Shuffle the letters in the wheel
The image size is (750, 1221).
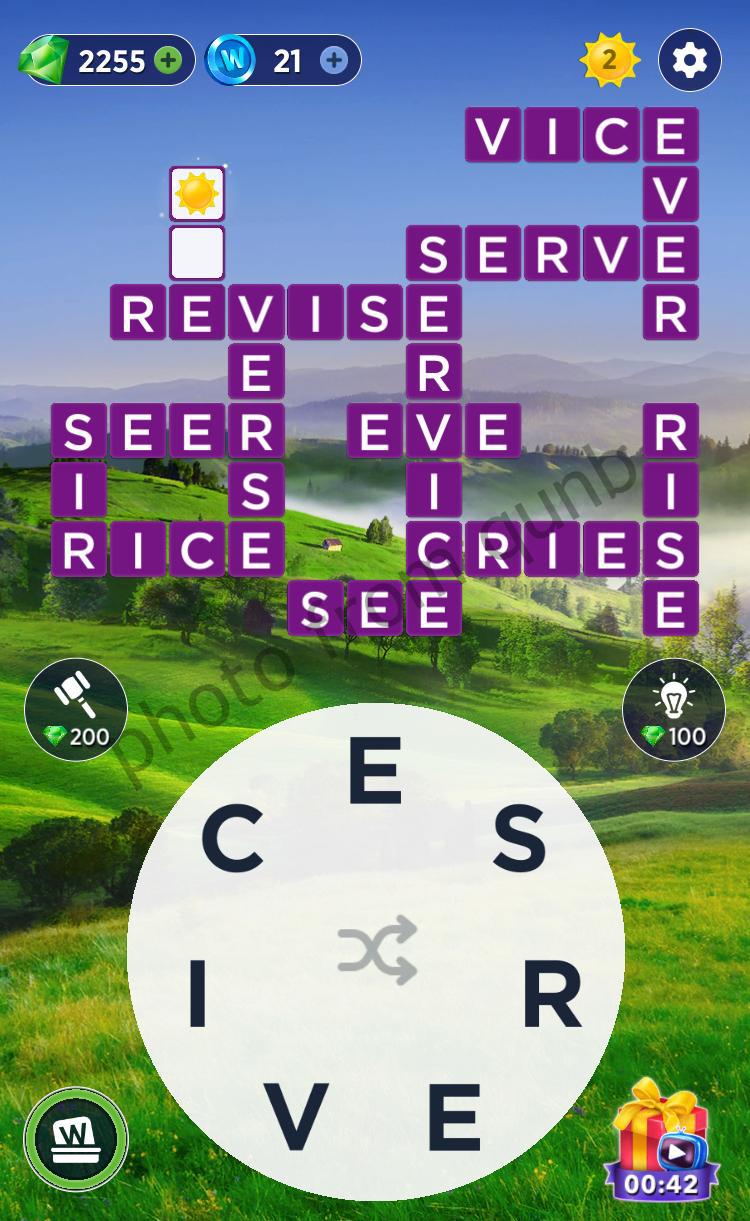(x=376, y=949)
